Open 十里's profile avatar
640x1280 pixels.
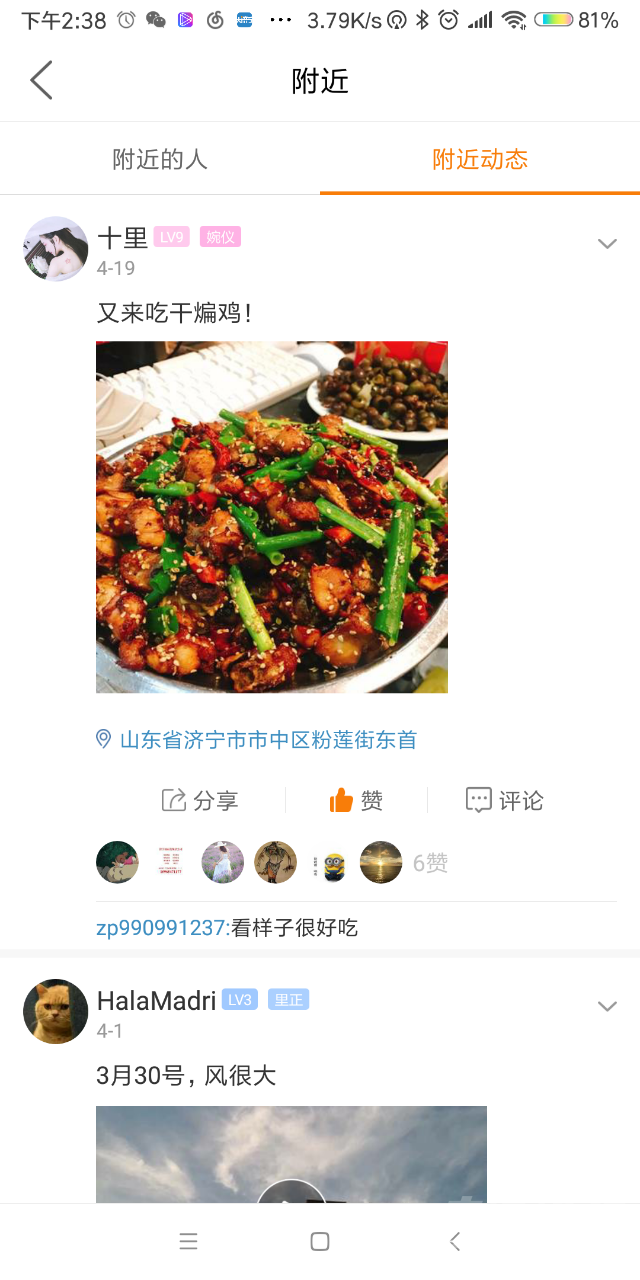pyautogui.click(x=56, y=249)
